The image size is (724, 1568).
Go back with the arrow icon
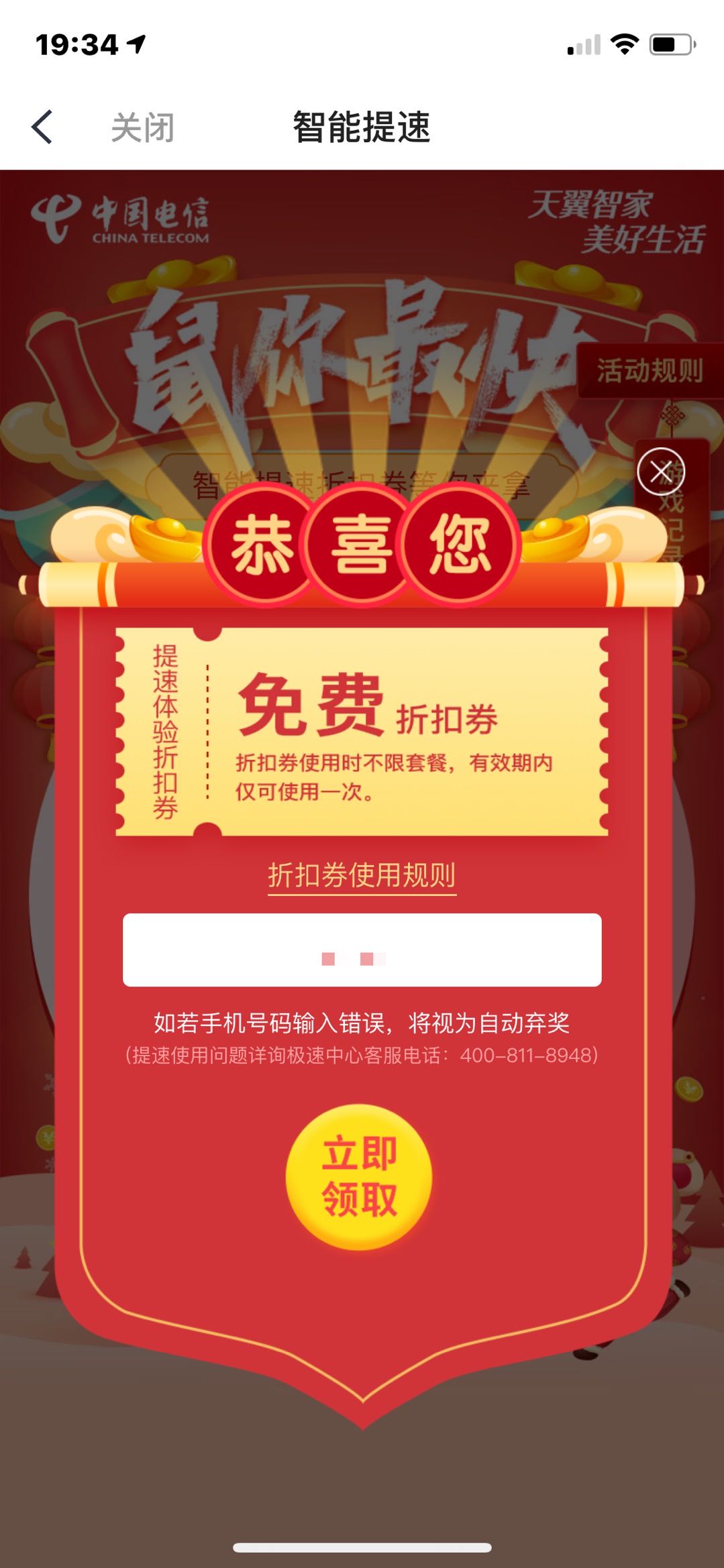[42, 127]
